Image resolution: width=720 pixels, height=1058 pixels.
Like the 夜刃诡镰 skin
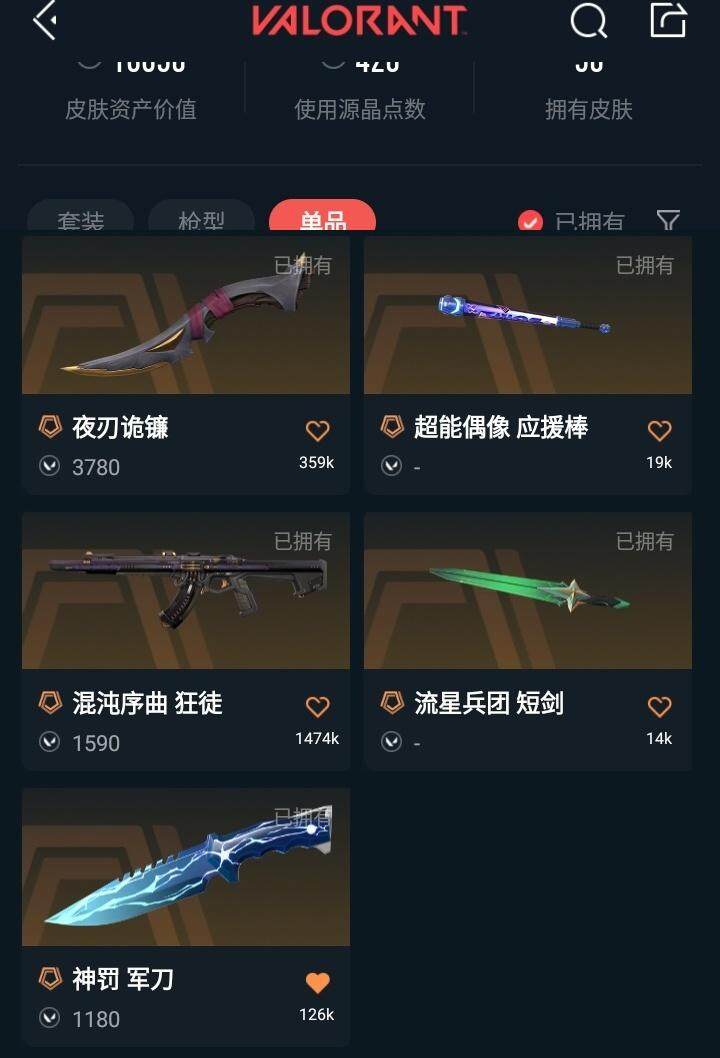(x=317, y=431)
